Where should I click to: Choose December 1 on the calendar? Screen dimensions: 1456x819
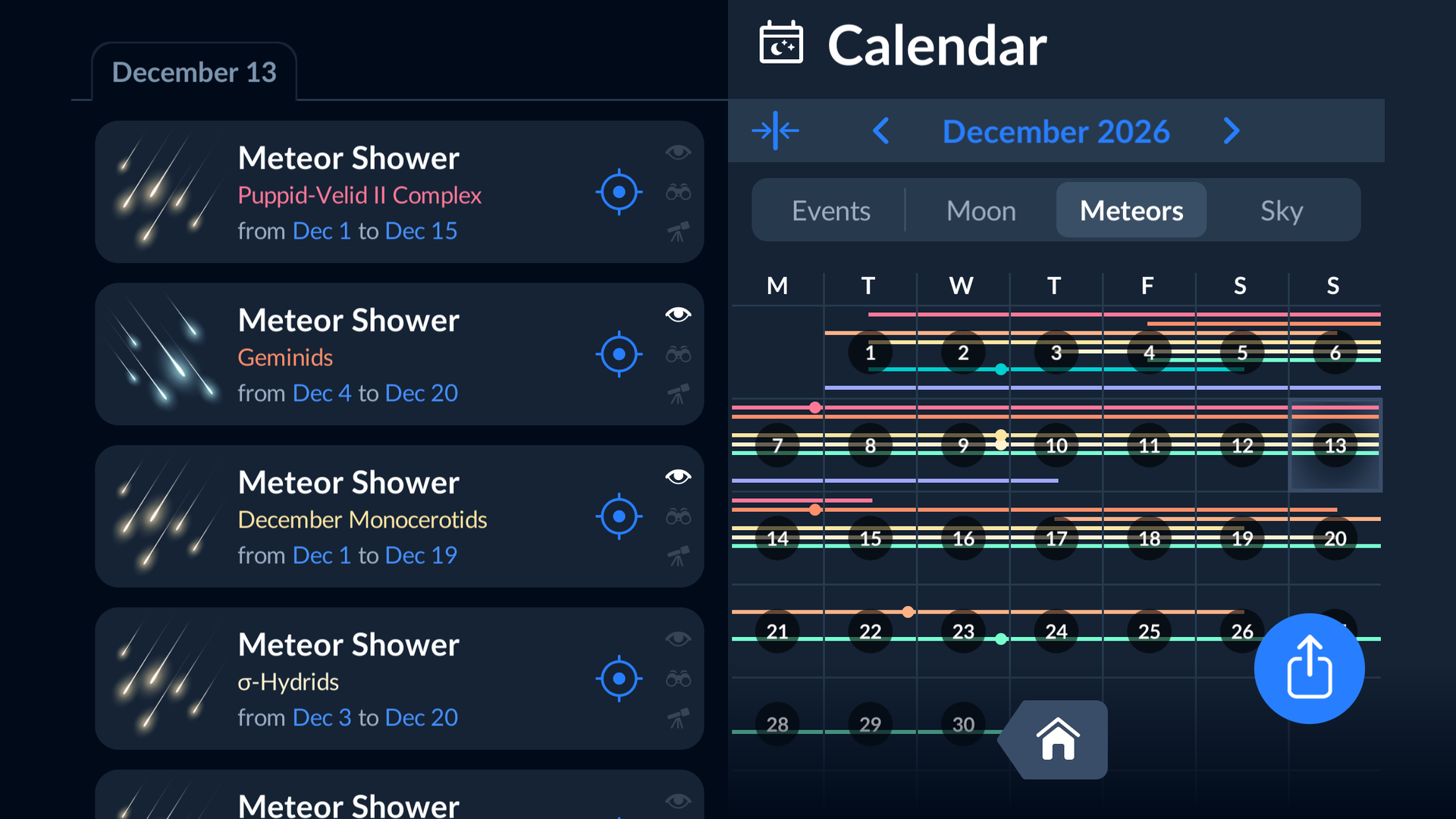(870, 353)
